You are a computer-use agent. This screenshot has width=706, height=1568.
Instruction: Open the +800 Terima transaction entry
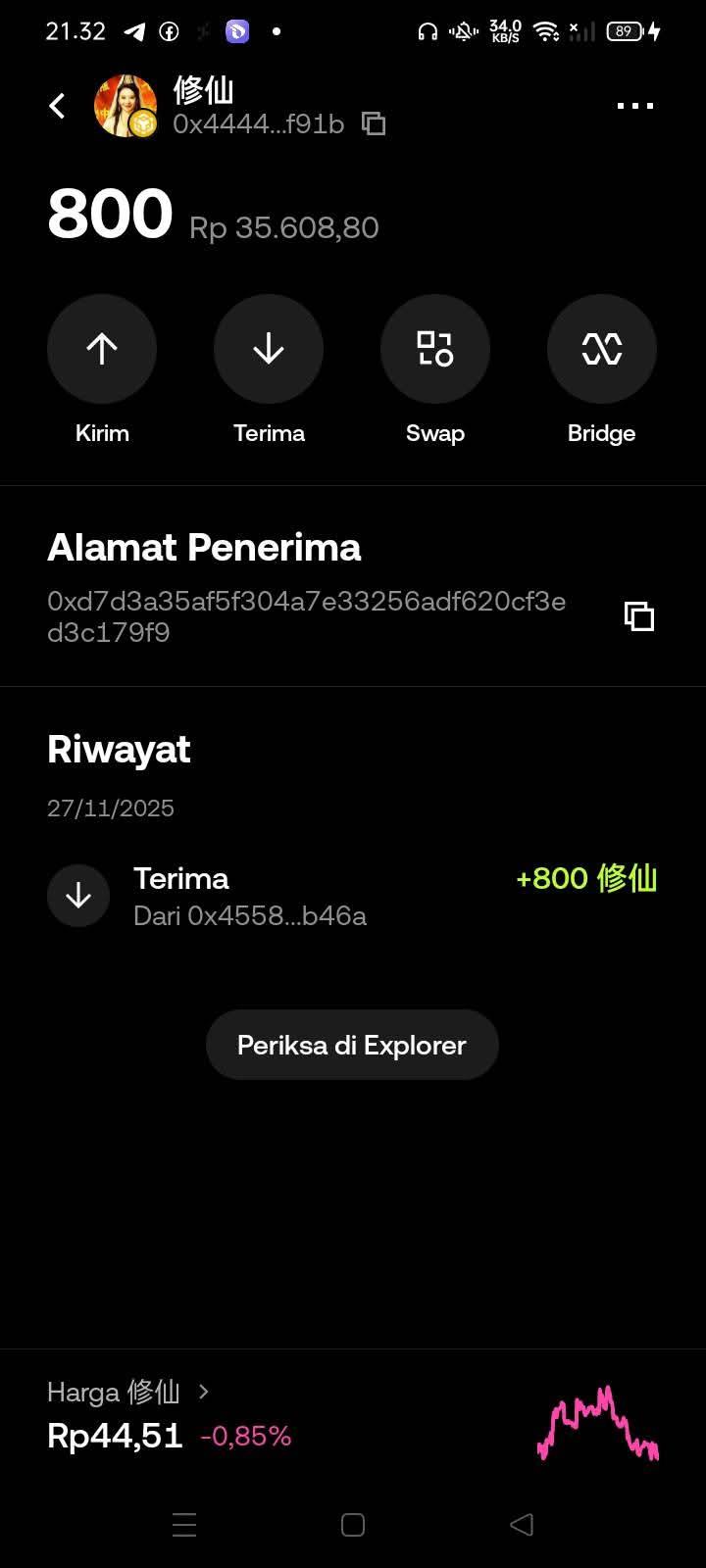352,896
